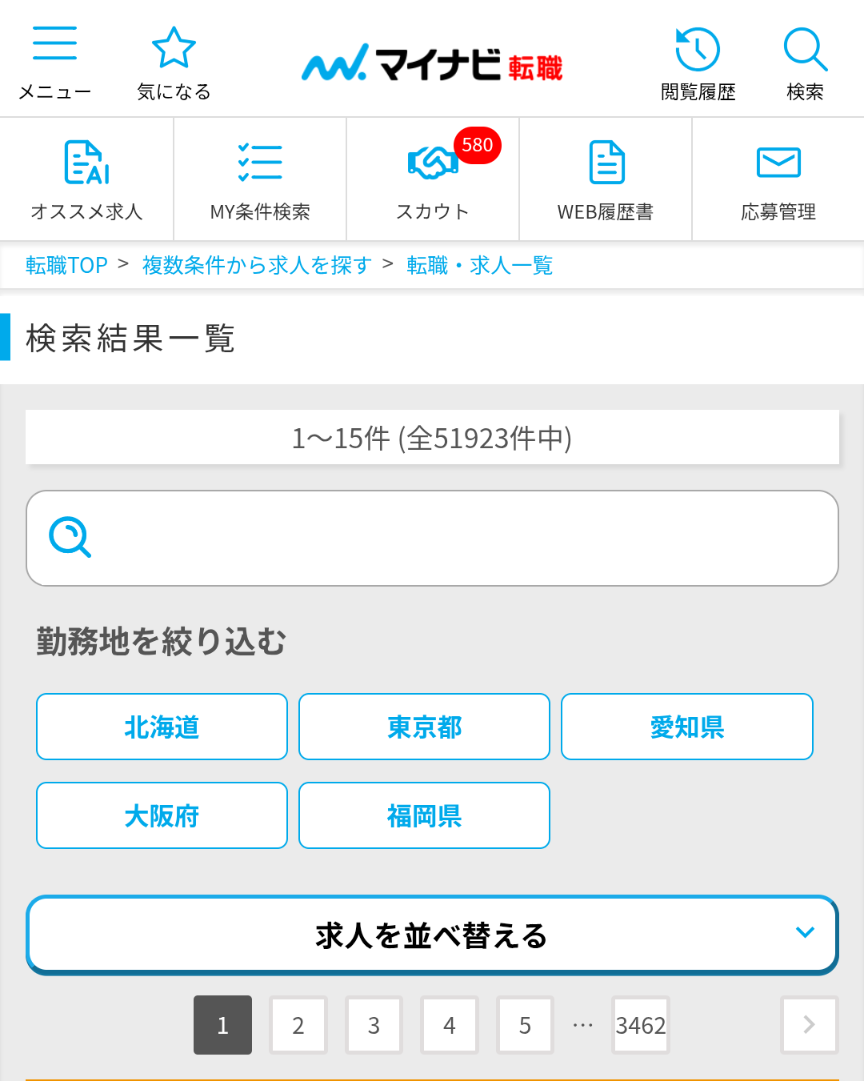This screenshot has height=1081, width=864.
Task: Click the keyword search input field
Action: click(432, 537)
